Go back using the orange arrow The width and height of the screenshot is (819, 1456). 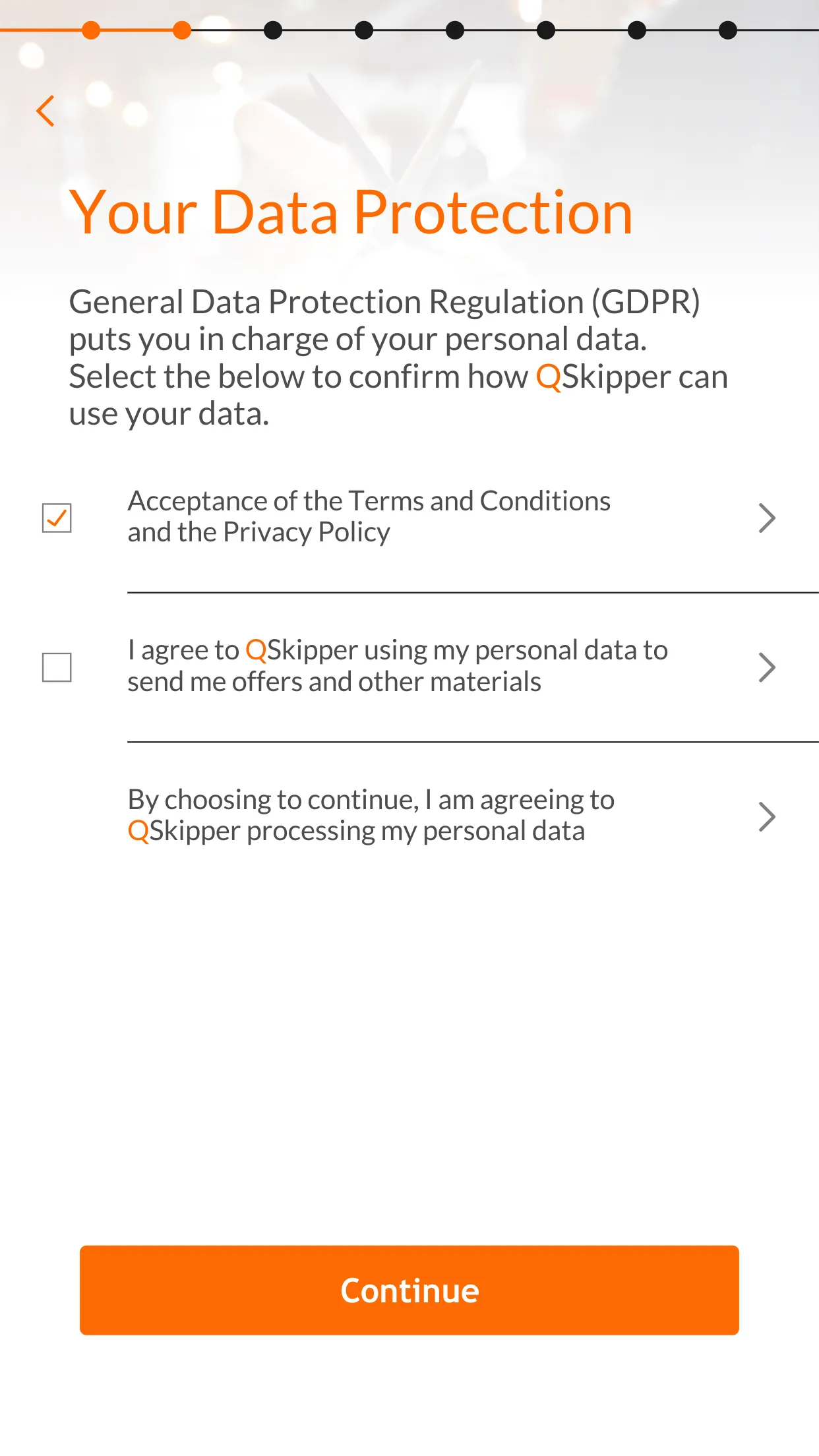click(x=45, y=111)
